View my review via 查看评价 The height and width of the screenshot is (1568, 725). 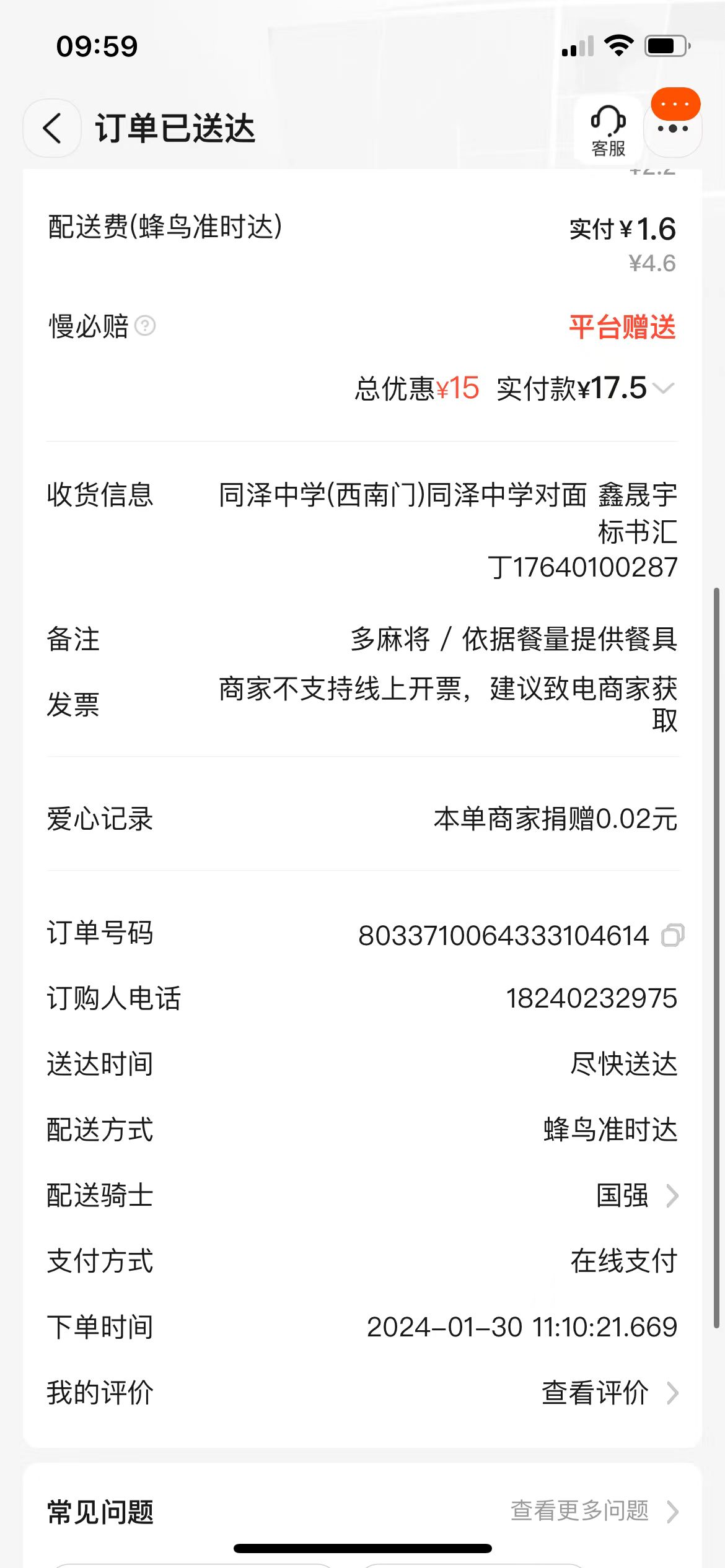click(609, 1393)
